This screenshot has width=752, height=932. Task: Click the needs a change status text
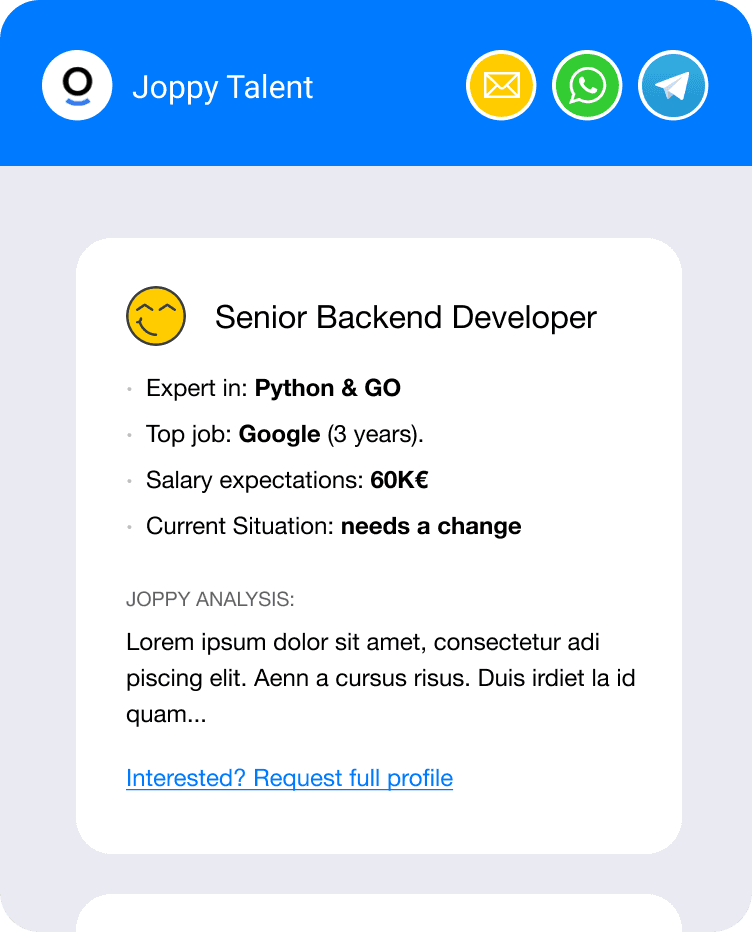coord(430,526)
